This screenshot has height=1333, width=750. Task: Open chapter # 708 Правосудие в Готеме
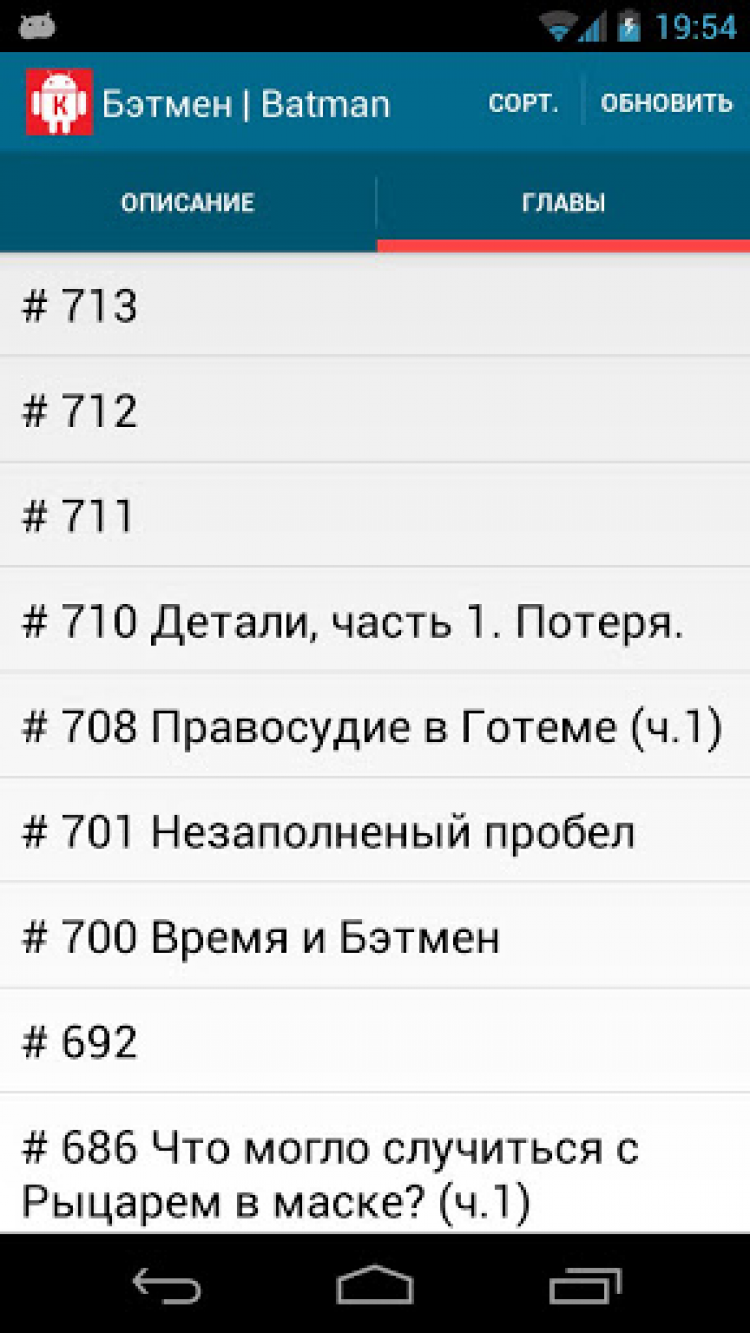pyautogui.click(x=375, y=727)
